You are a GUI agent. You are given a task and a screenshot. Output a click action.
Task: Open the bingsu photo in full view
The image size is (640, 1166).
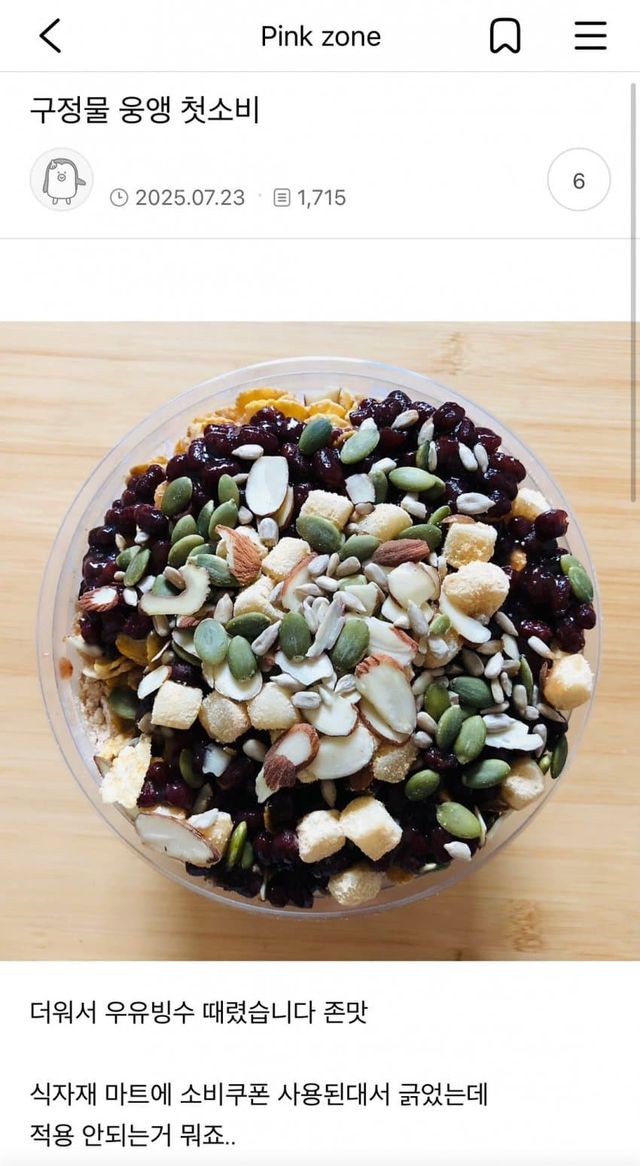point(320,640)
